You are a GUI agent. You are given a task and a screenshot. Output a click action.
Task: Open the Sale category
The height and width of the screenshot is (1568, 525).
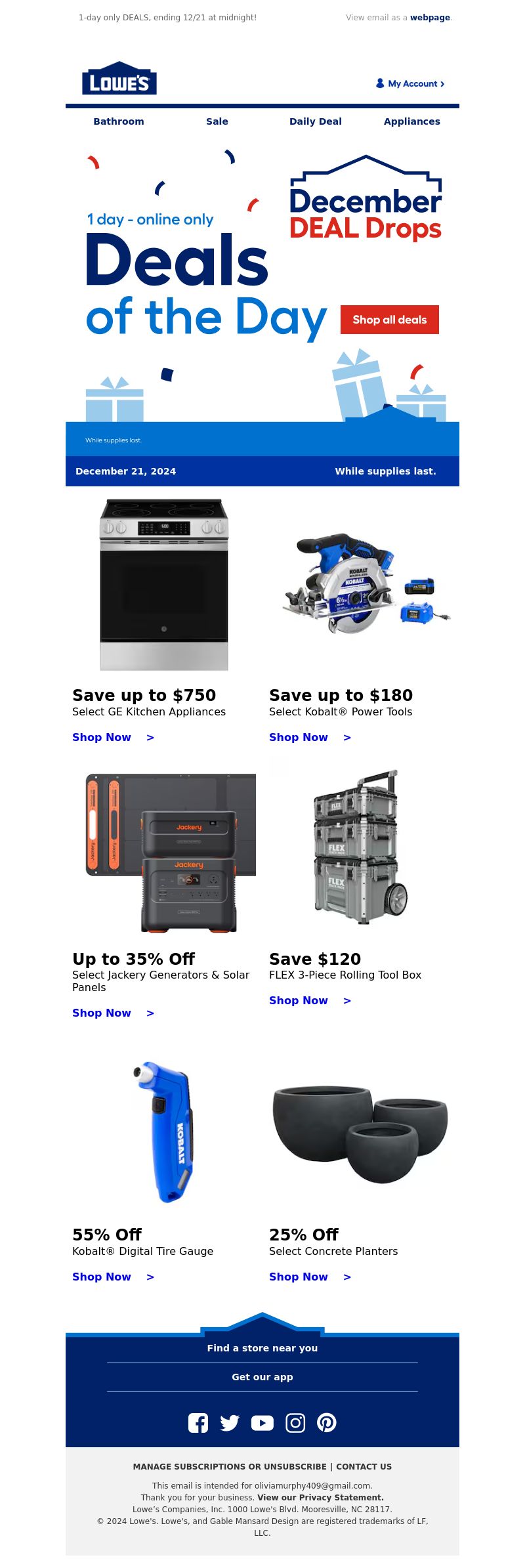[x=217, y=121]
